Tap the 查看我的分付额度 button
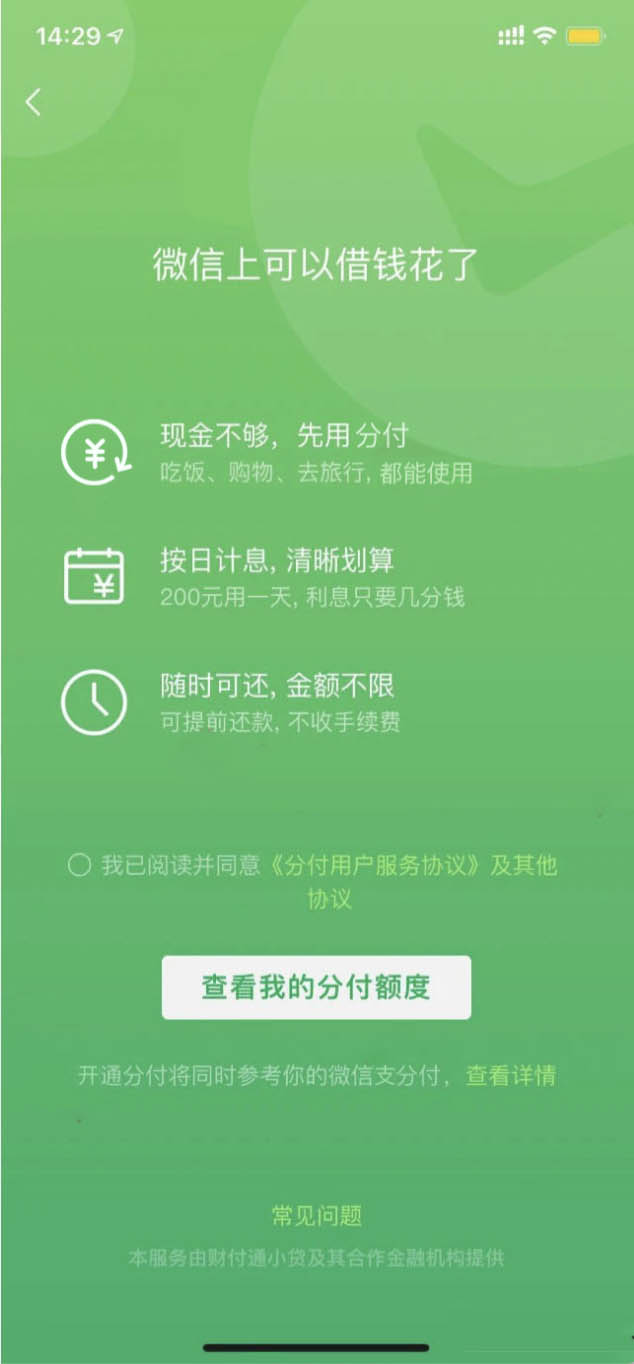634x1364 pixels. point(316,987)
